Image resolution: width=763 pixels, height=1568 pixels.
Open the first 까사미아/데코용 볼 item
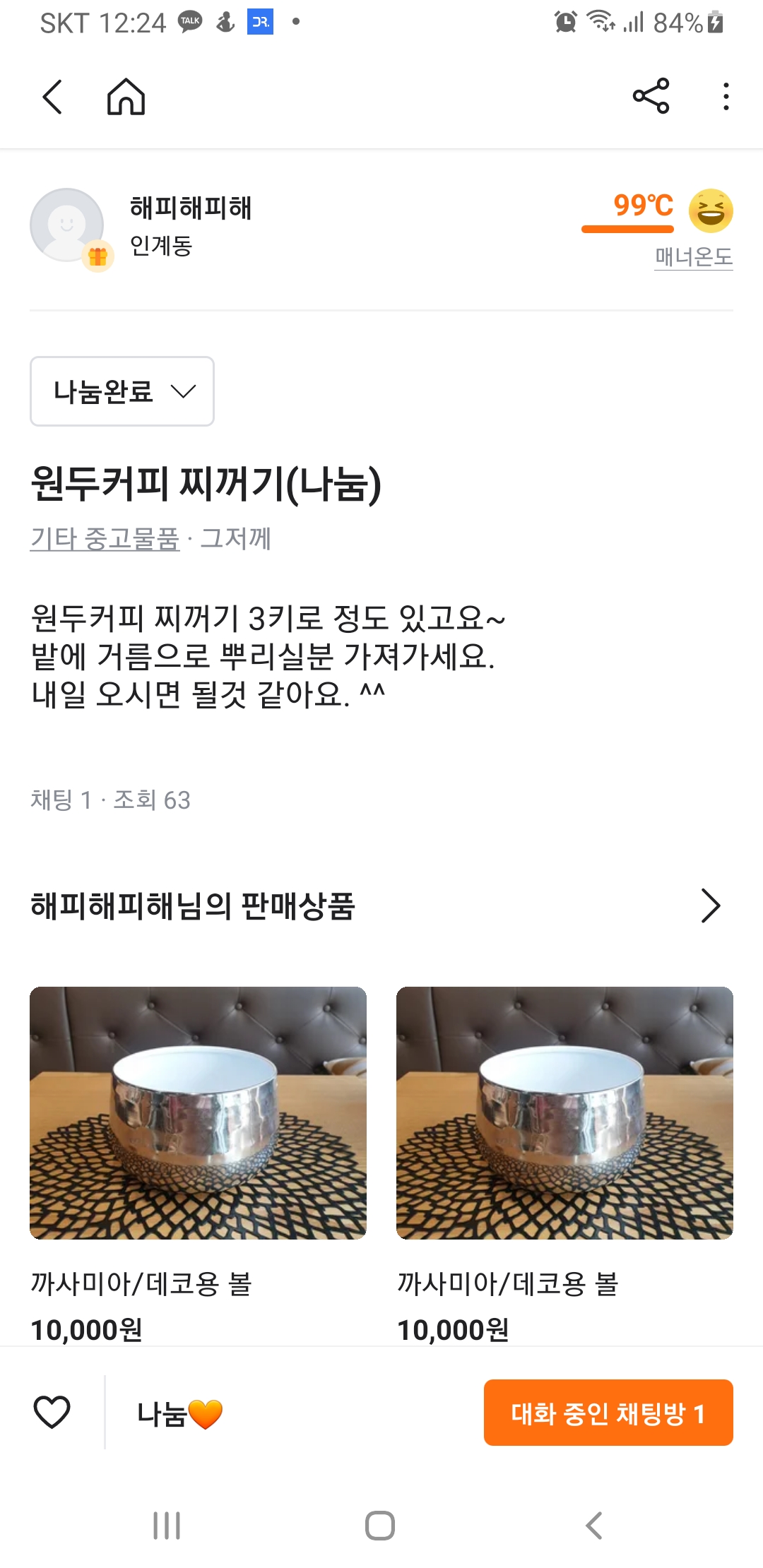pyautogui.click(x=198, y=1113)
